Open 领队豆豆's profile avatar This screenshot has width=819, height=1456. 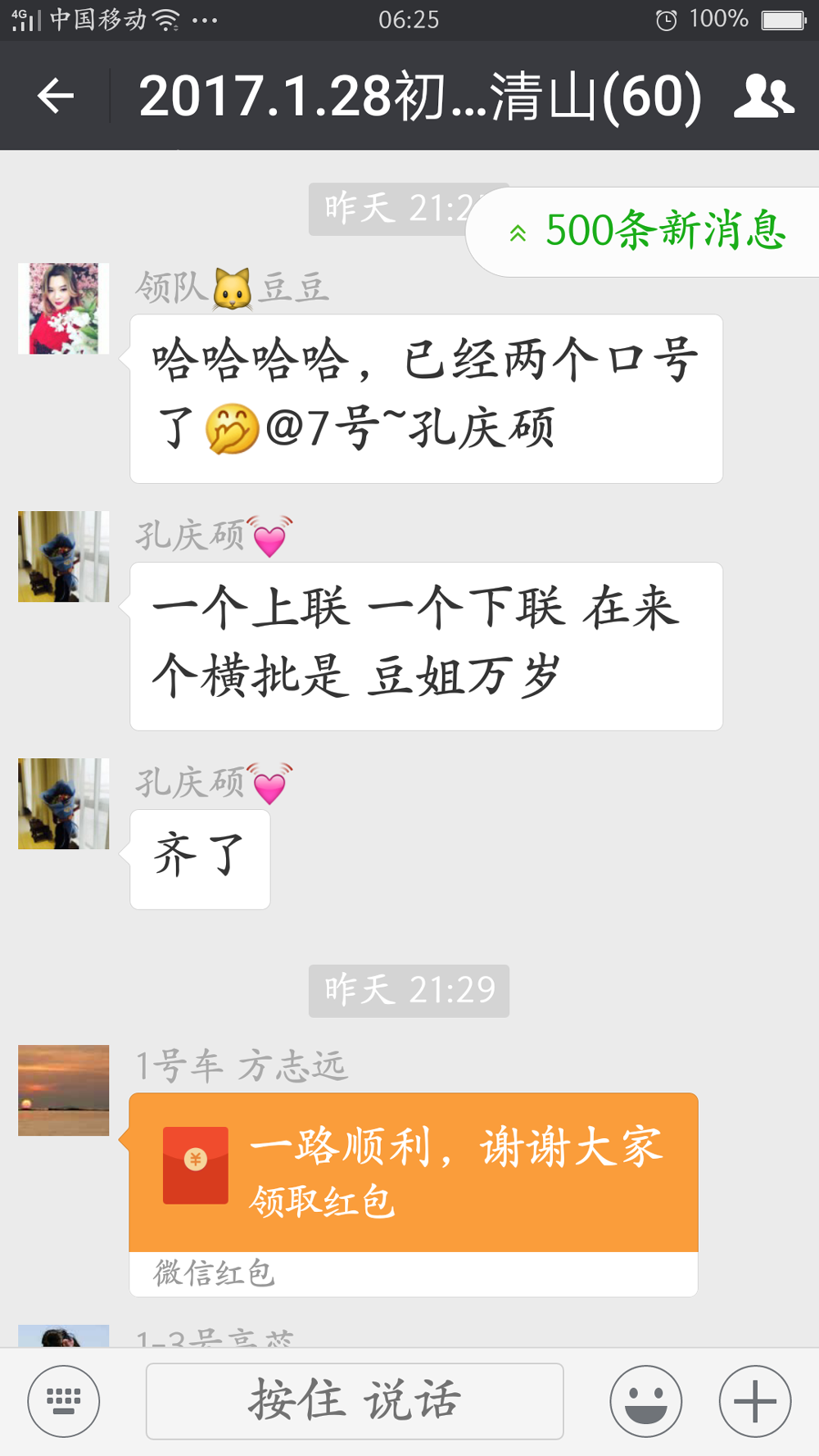coord(64,308)
